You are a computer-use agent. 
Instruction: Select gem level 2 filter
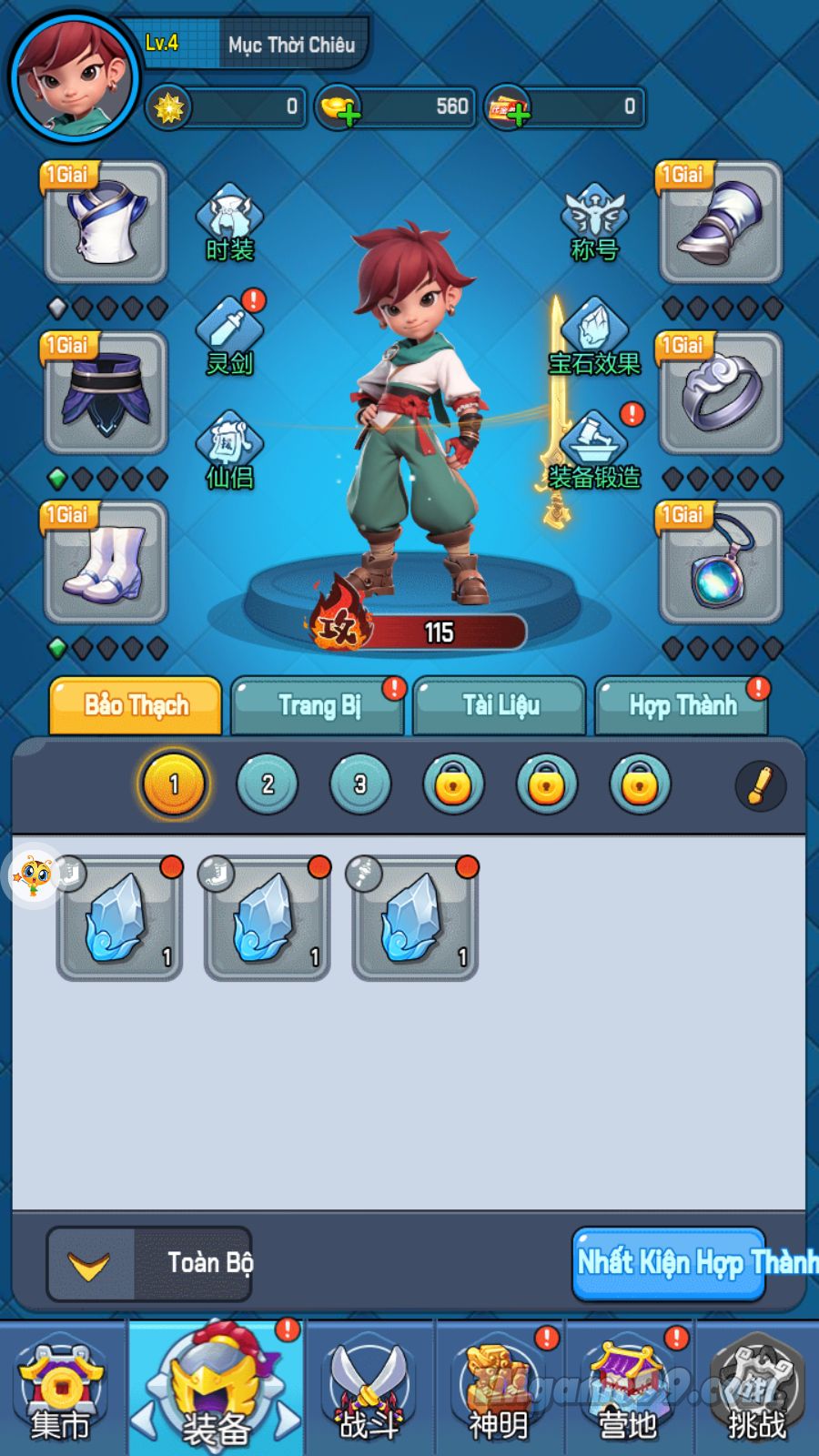(x=268, y=784)
